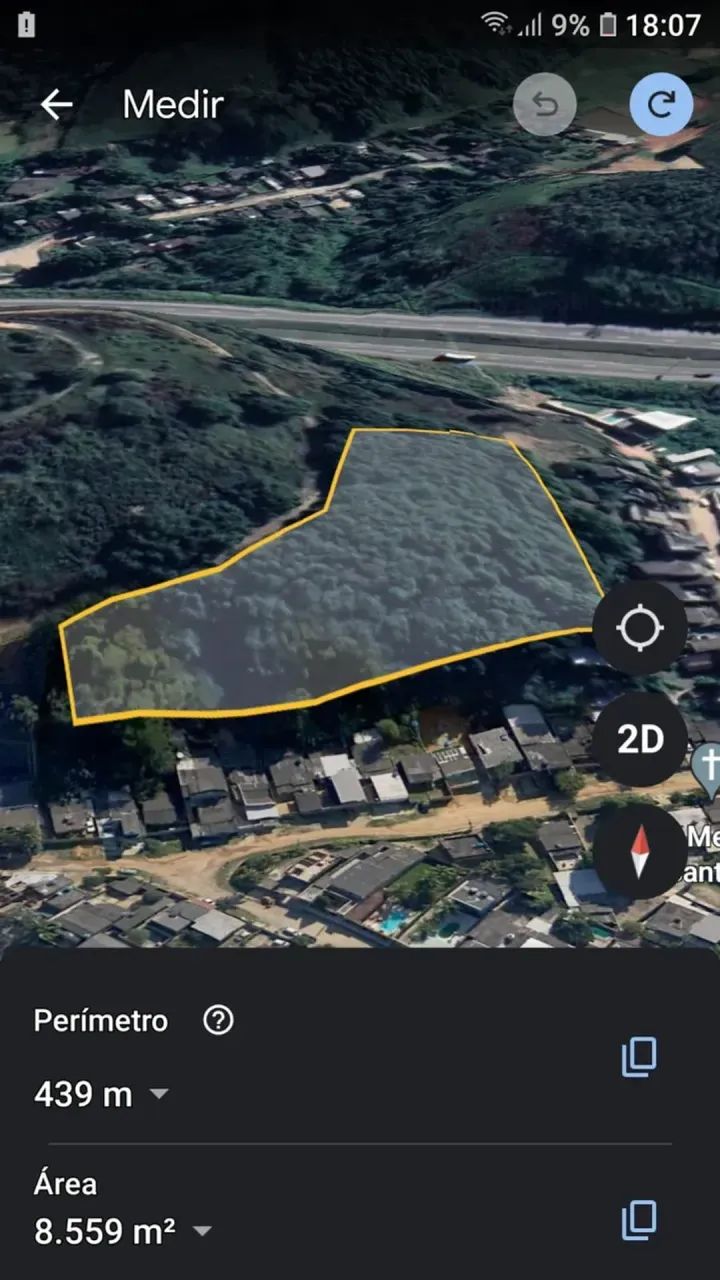Go back from the Medir screen
The image size is (720, 1280).
[x=56, y=105]
